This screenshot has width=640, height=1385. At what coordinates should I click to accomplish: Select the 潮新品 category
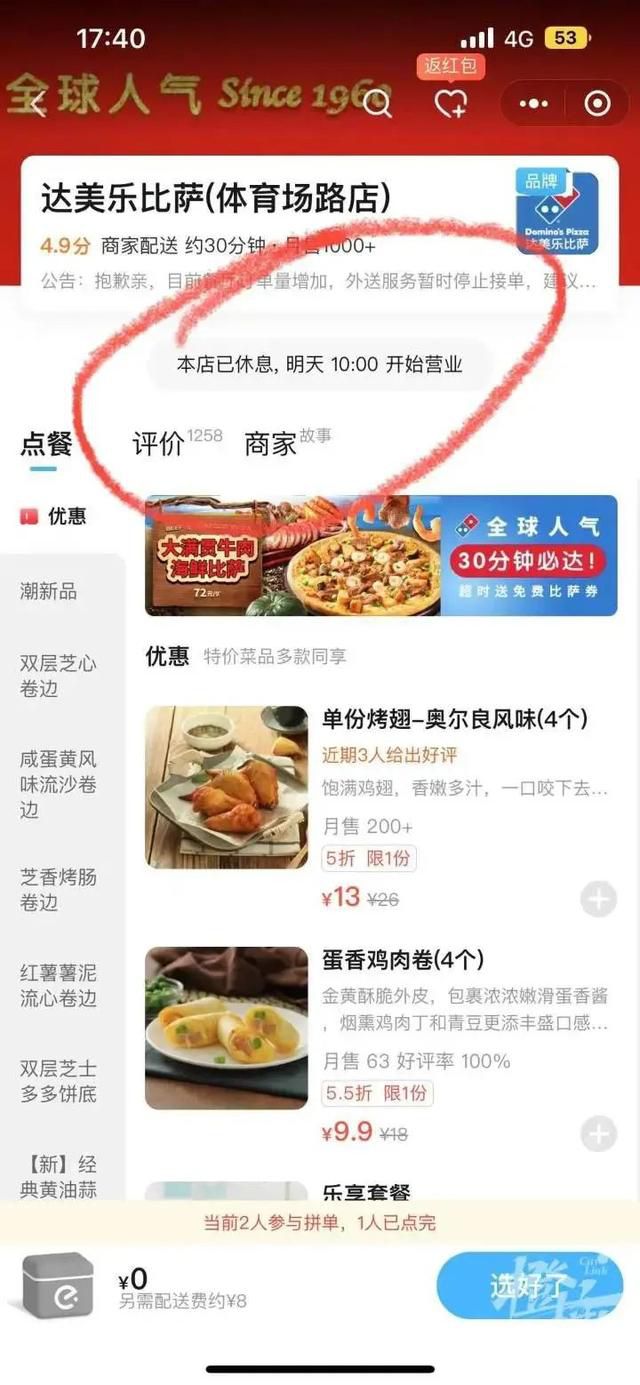(x=48, y=591)
